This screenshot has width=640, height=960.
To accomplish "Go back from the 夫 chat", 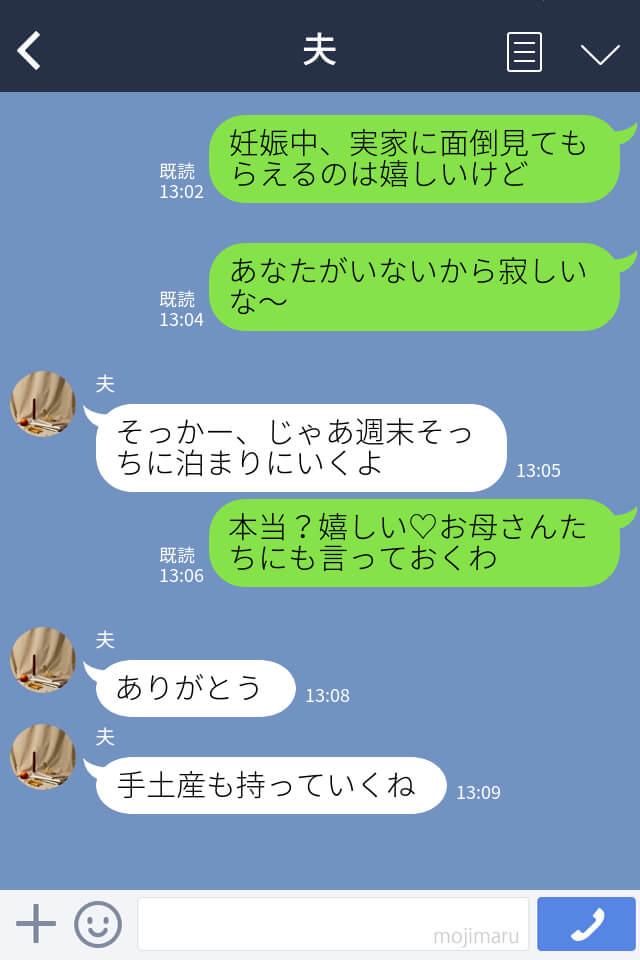I will pos(30,51).
